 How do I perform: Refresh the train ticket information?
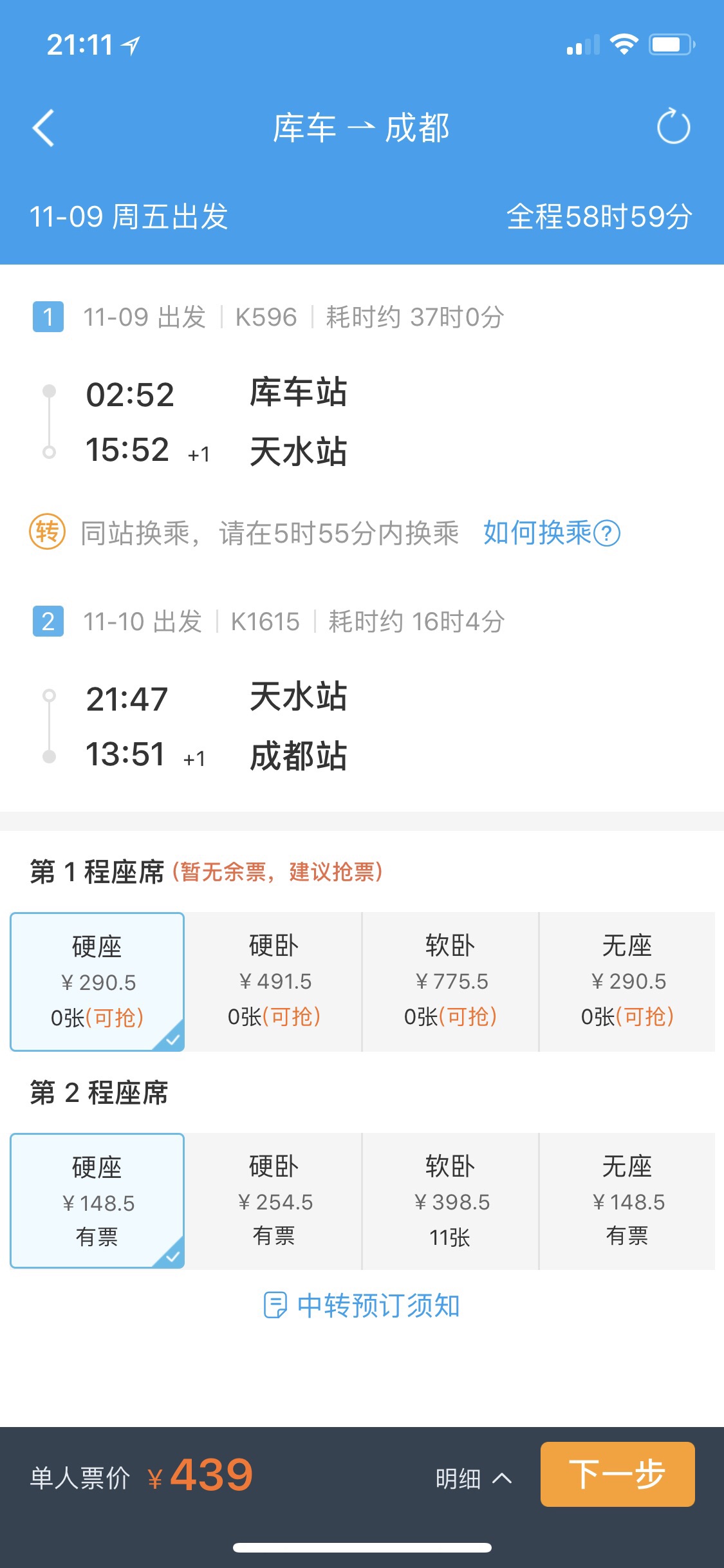pyautogui.click(x=673, y=126)
